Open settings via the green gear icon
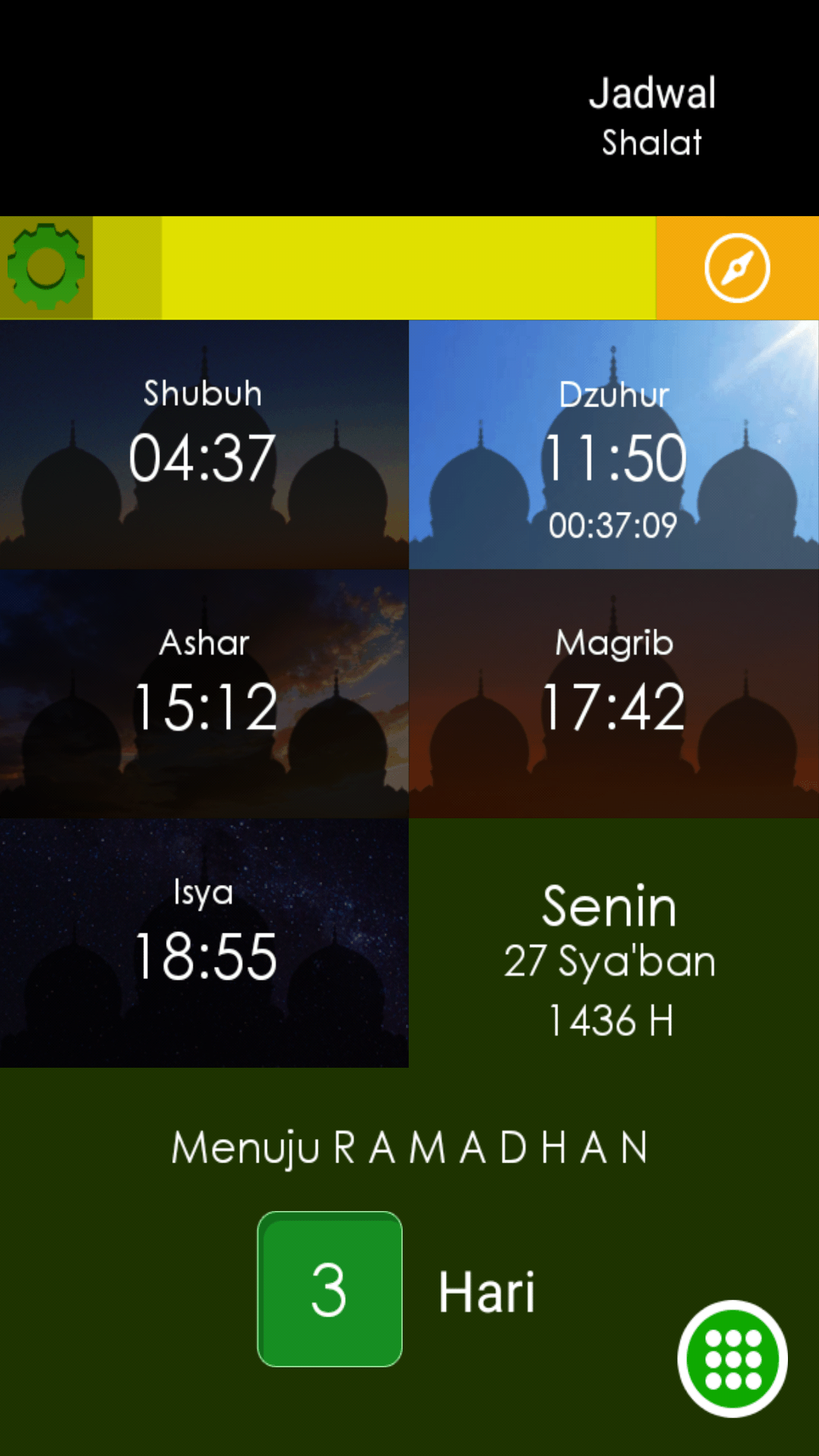The width and height of the screenshot is (819, 1456). 45,267
